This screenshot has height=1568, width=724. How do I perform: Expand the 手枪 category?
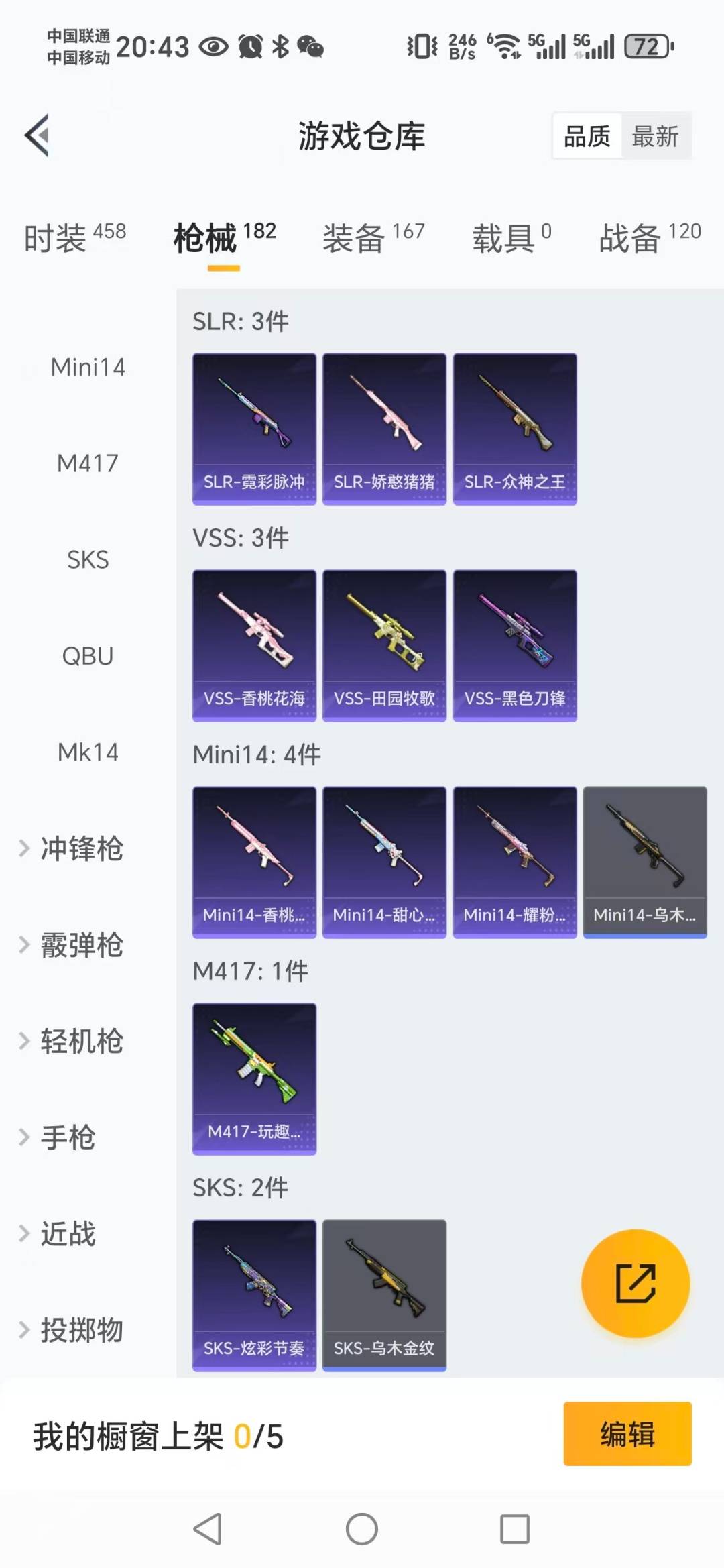pos(68,1137)
